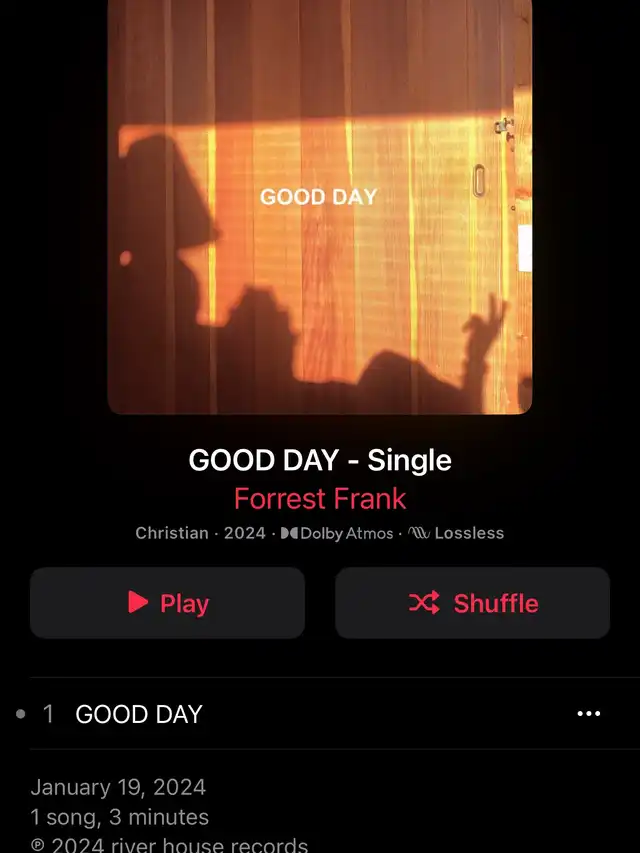Shuffle the album
Screen dimensions: 640x853
(472, 603)
